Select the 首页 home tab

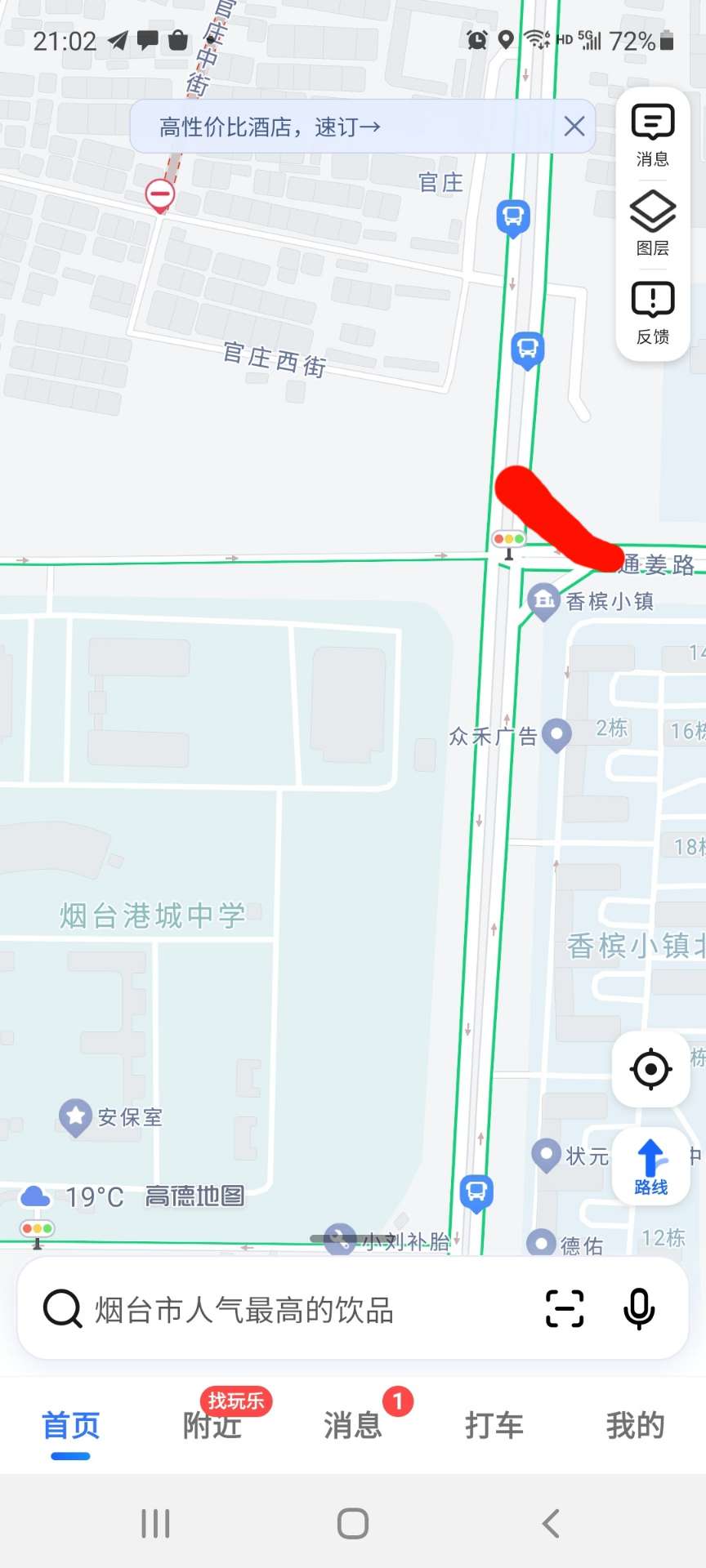(x=71, y=1427)
